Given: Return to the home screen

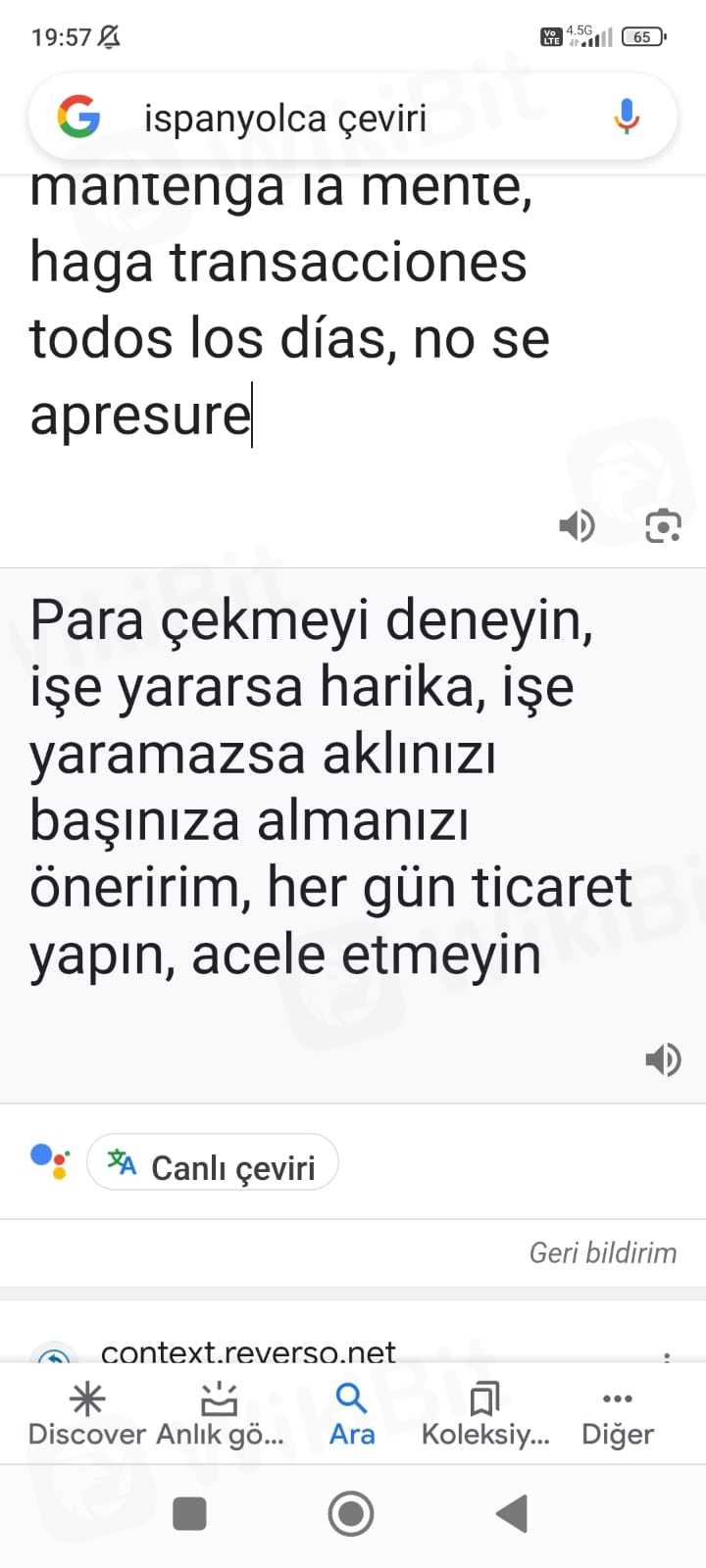Looking at the screenshot, I should pyautogui.click(x=351, y=1514).
